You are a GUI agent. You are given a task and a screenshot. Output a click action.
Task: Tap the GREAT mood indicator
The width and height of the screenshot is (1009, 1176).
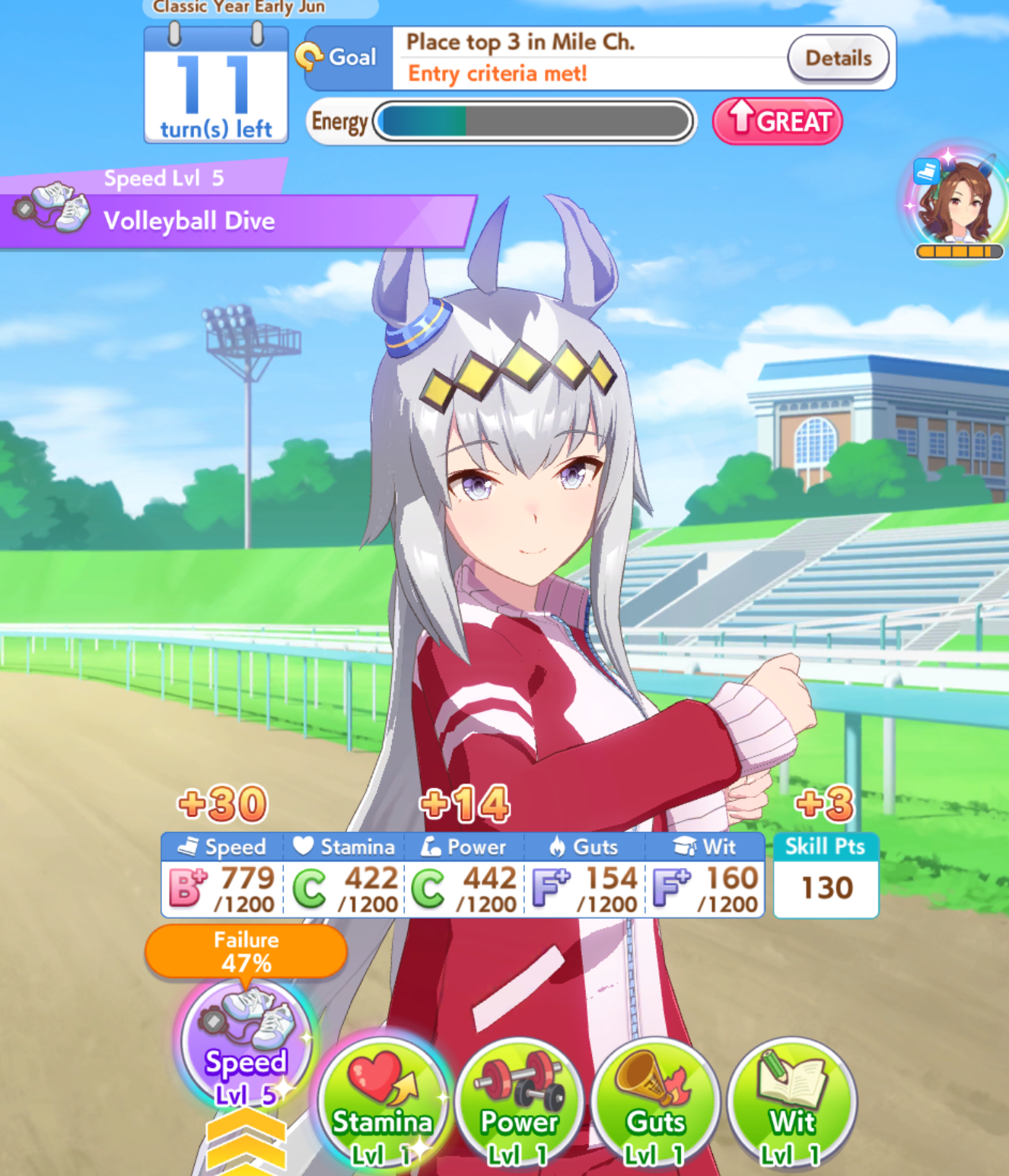777,121
